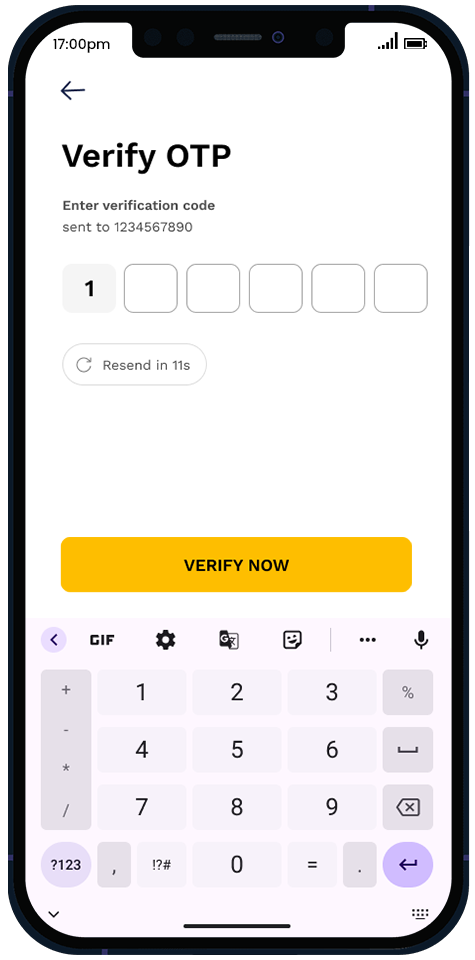The height and width of the screenshot is (960, 475).
Task: Delete a digit with the backspace key
Action: (x=408, y=807)
